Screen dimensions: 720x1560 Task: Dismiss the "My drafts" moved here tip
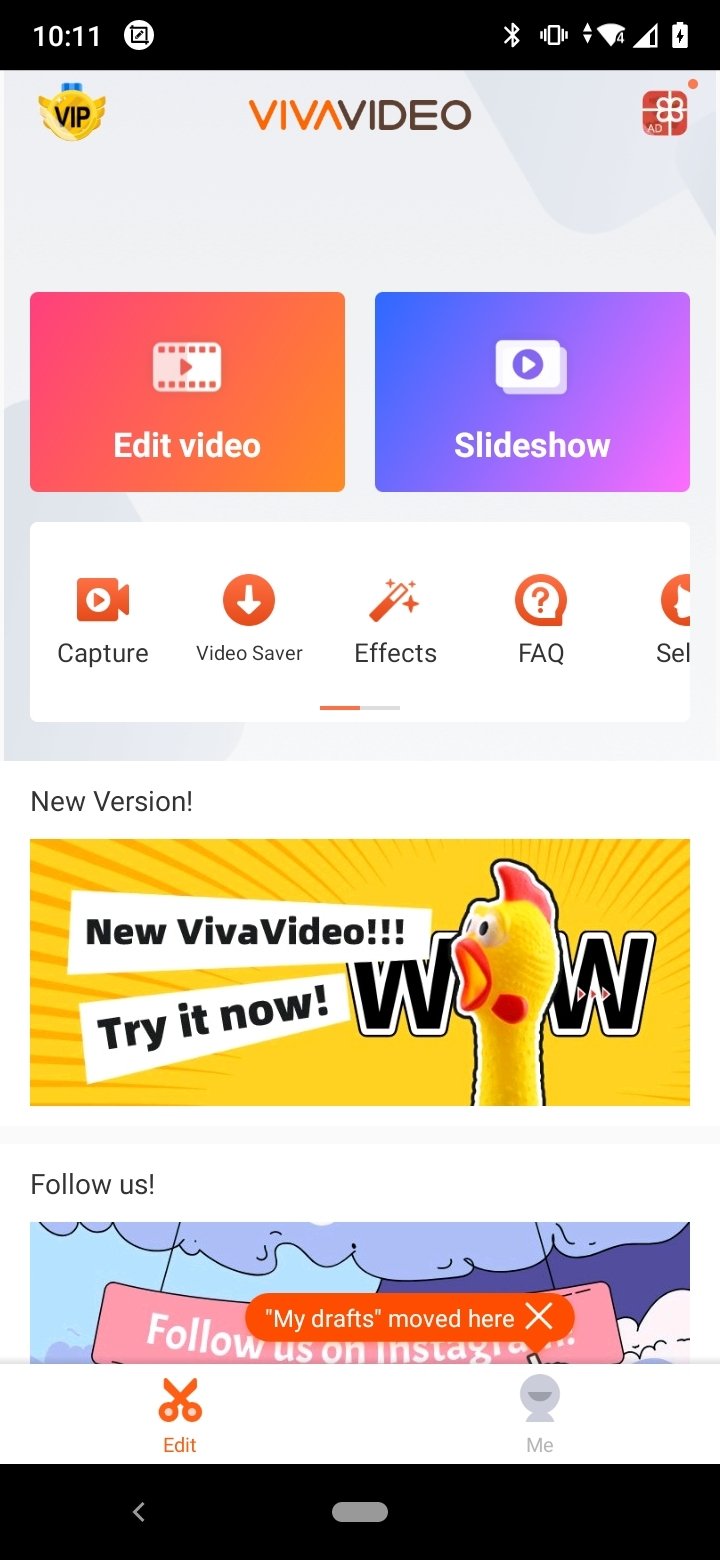tap(539, 1317)
